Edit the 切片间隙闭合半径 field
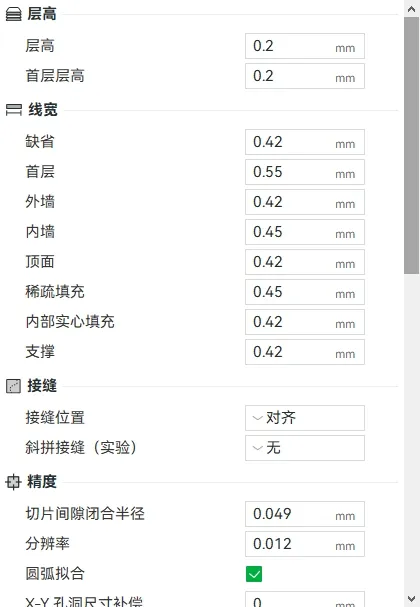 (x=305, y=514)
